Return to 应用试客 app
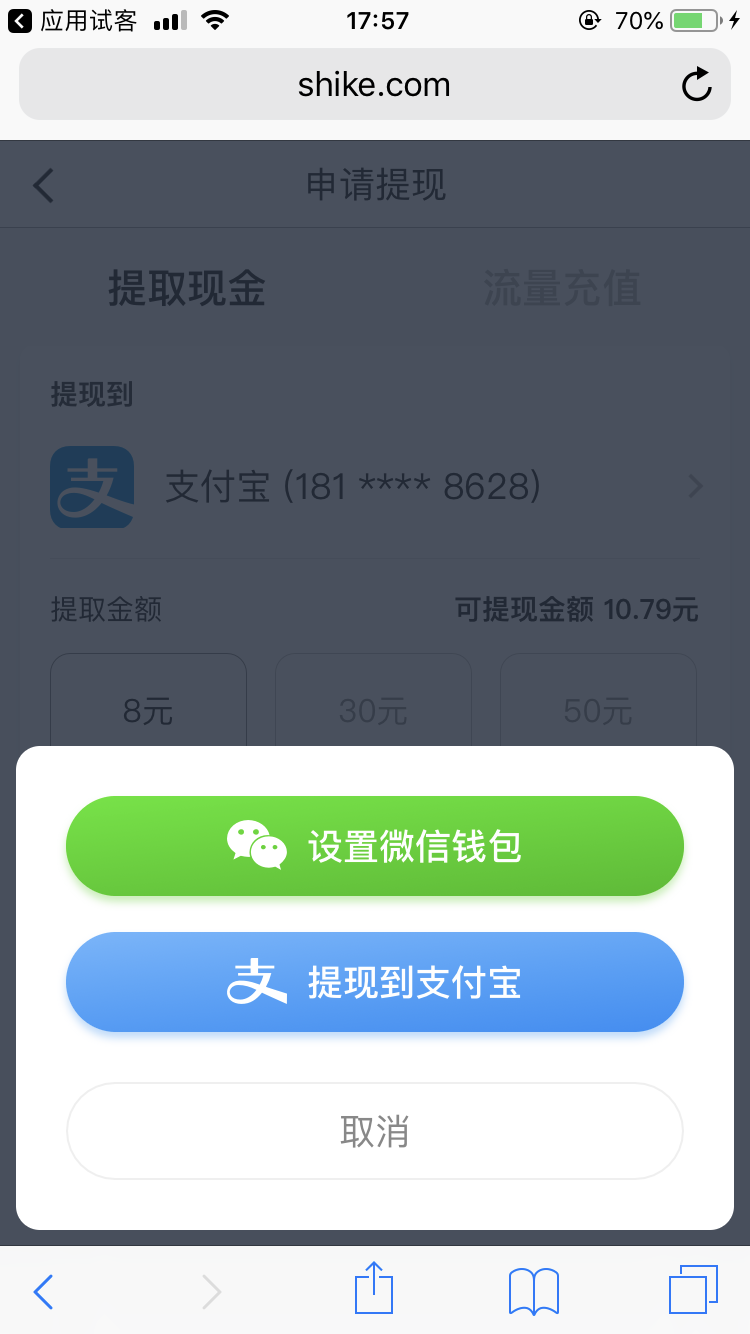The height and width of the screenshot is (1334, 750). [70, 20]
